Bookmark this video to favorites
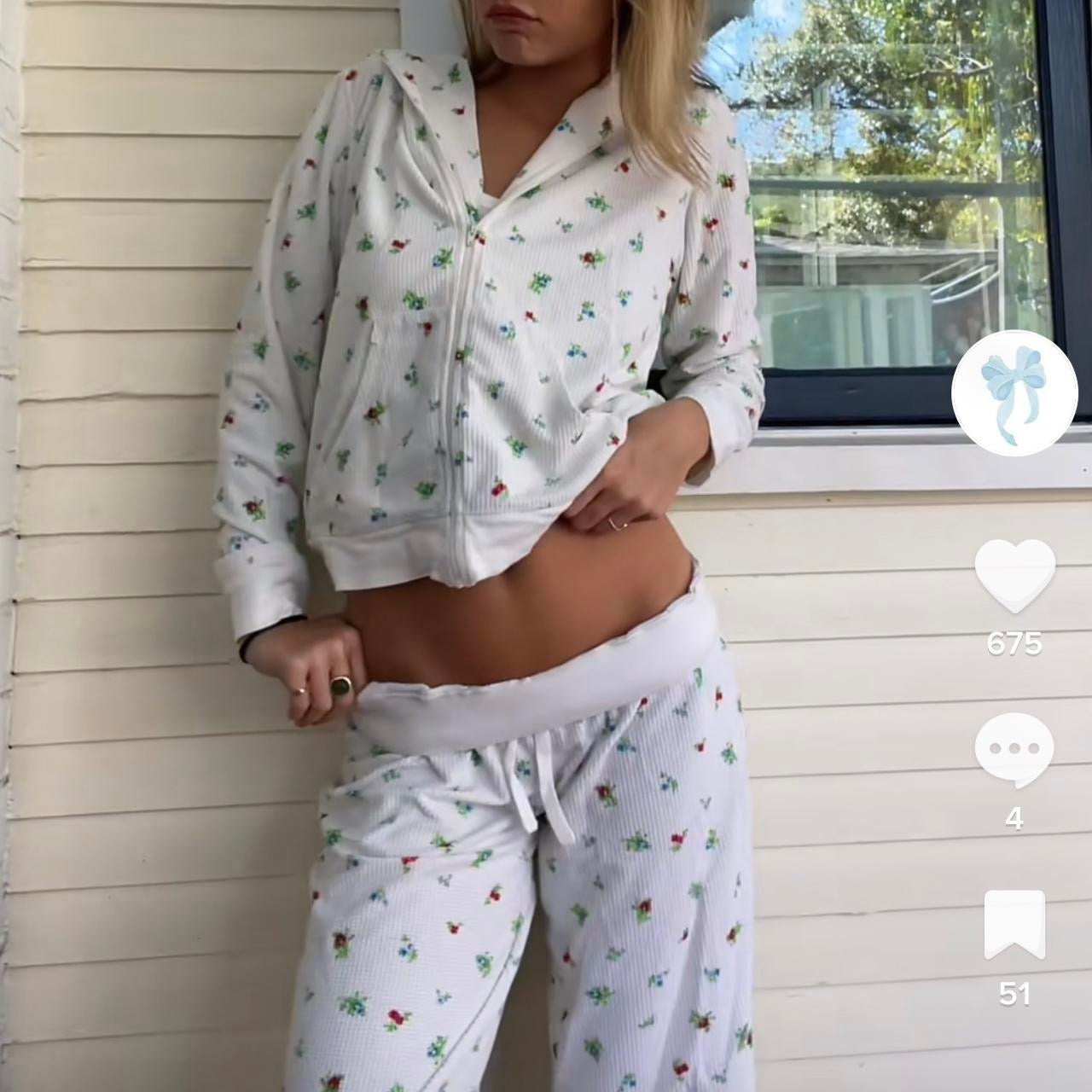1092x1092 pixels. pyautogui.click(x=1014, y=926)
